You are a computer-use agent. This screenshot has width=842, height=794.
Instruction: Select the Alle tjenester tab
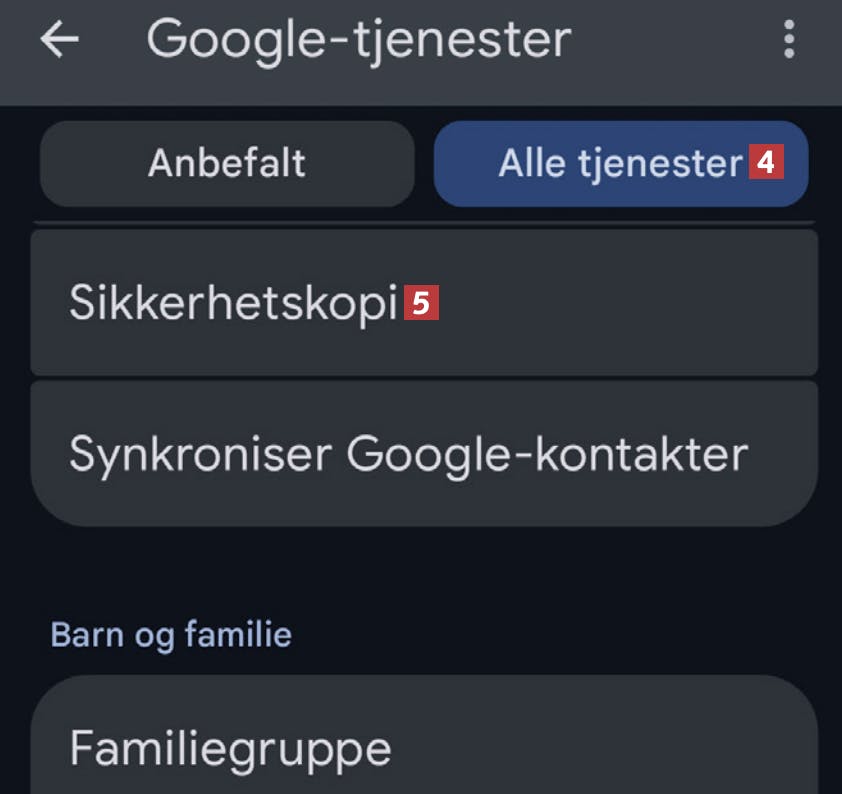(620, 164)
